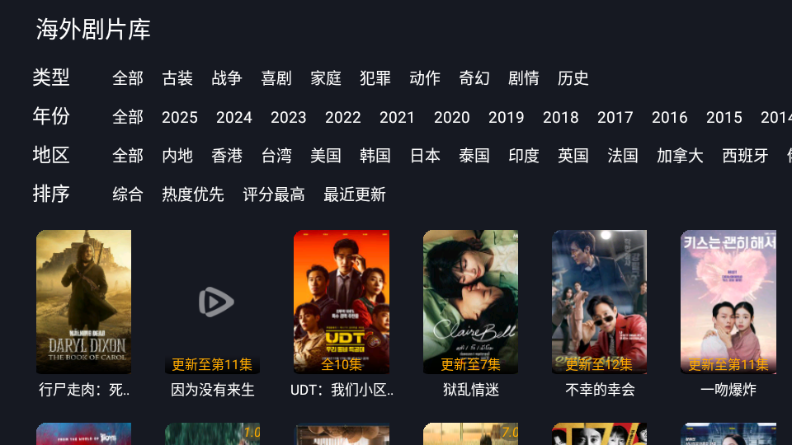Choose 犯罪 in the genre row

point(375,78)
